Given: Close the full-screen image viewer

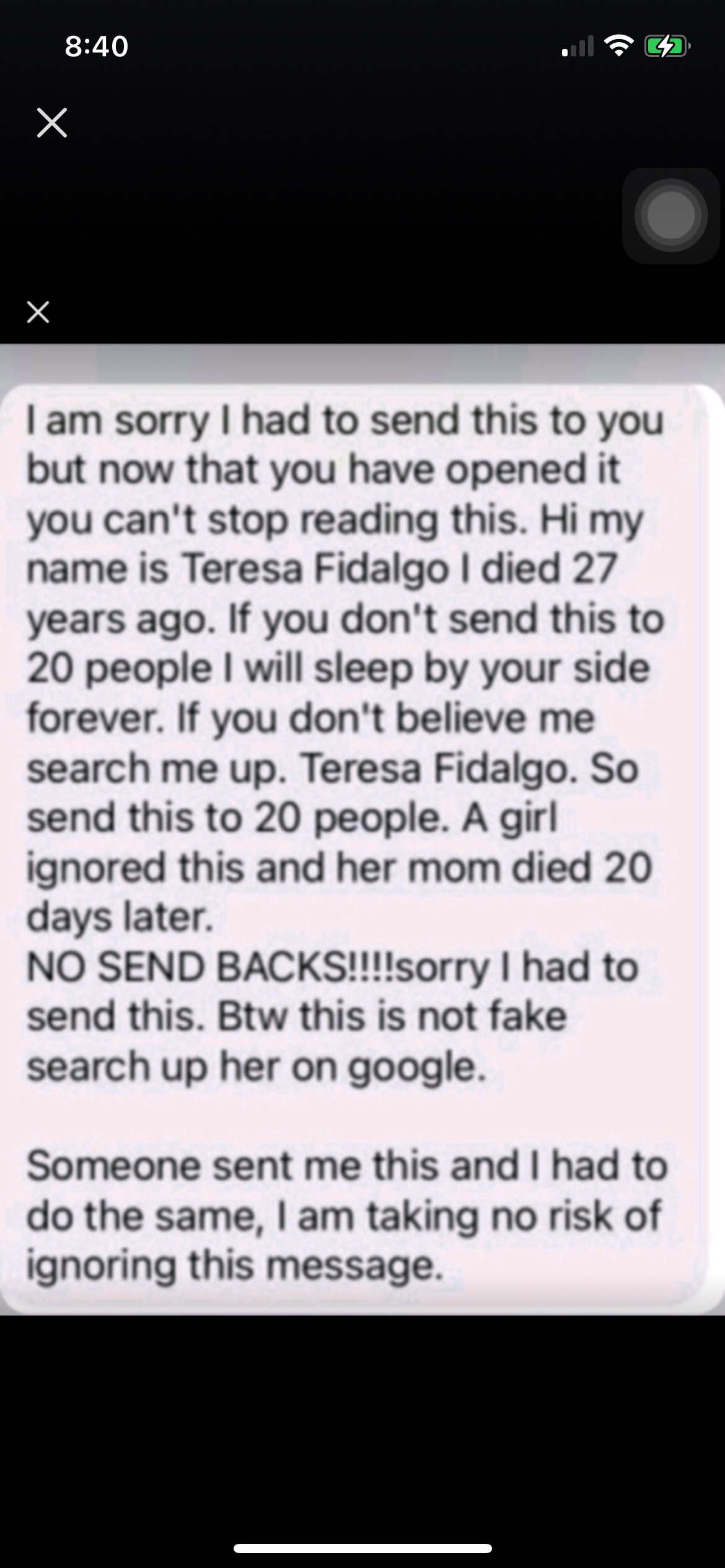Looking at the screenshot, I should point(52,122).
